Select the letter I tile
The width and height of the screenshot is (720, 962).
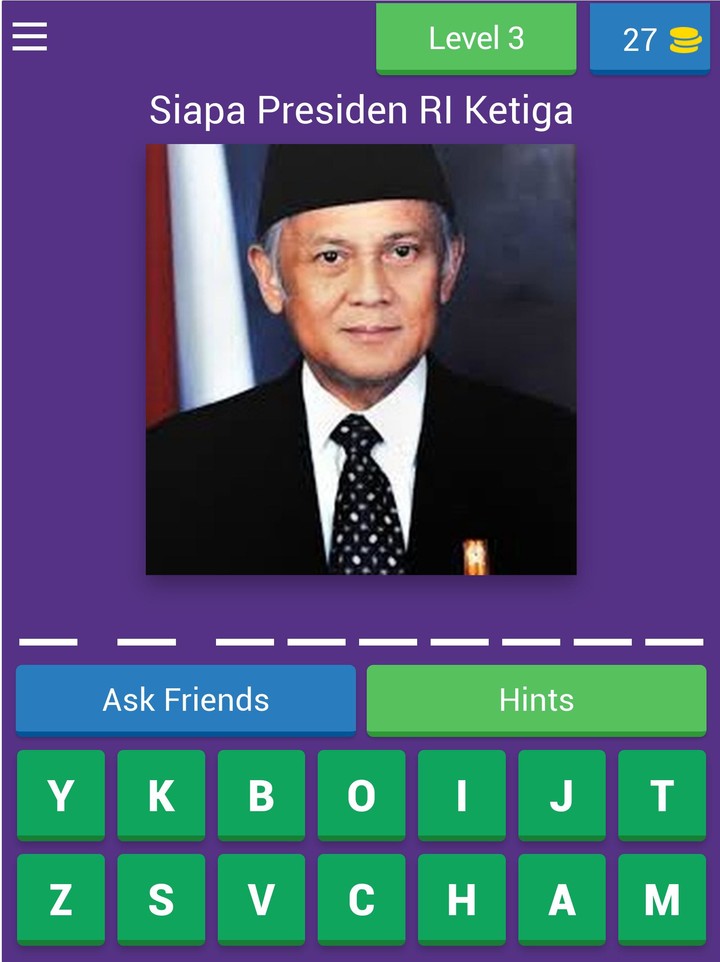(x=461, y=796)
